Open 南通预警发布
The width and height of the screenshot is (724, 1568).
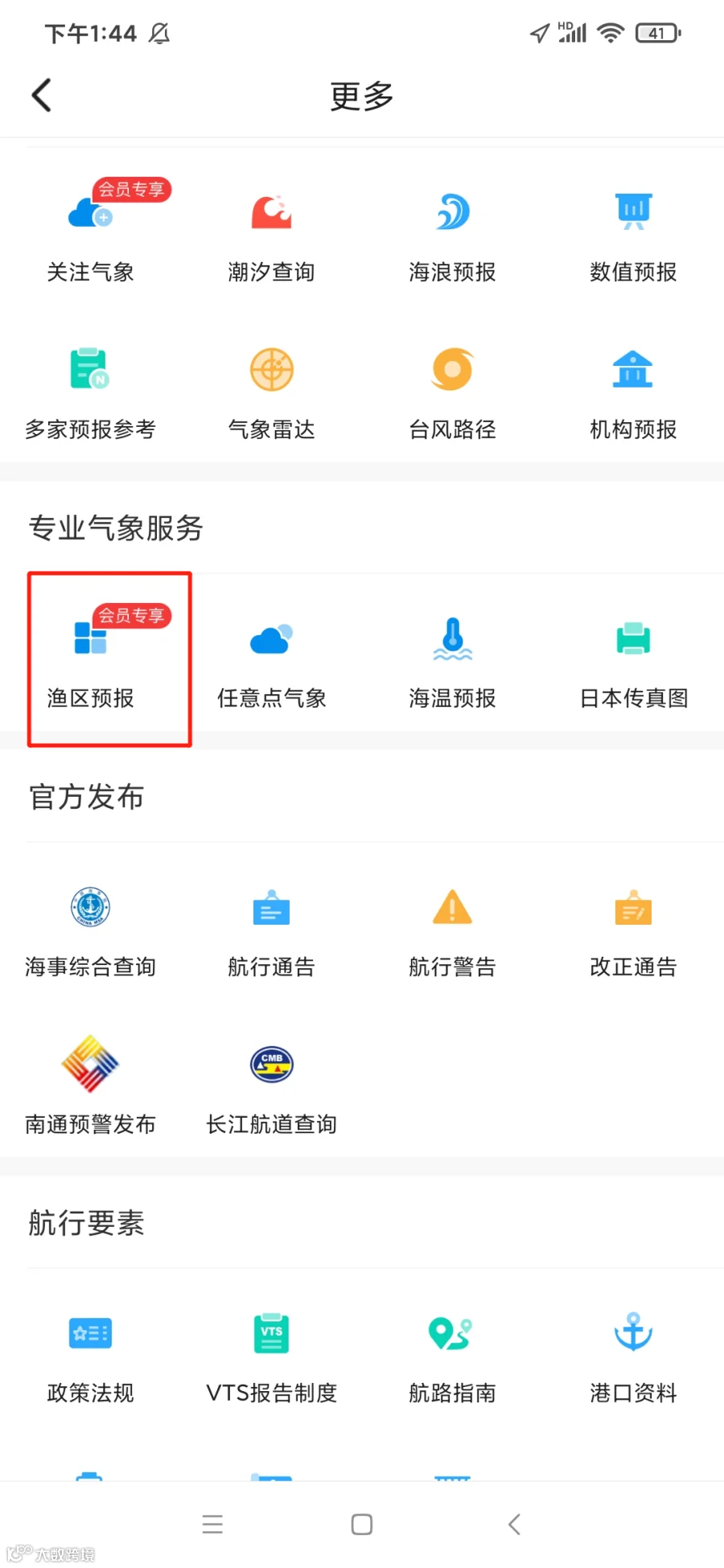[x=90, y=1087]
